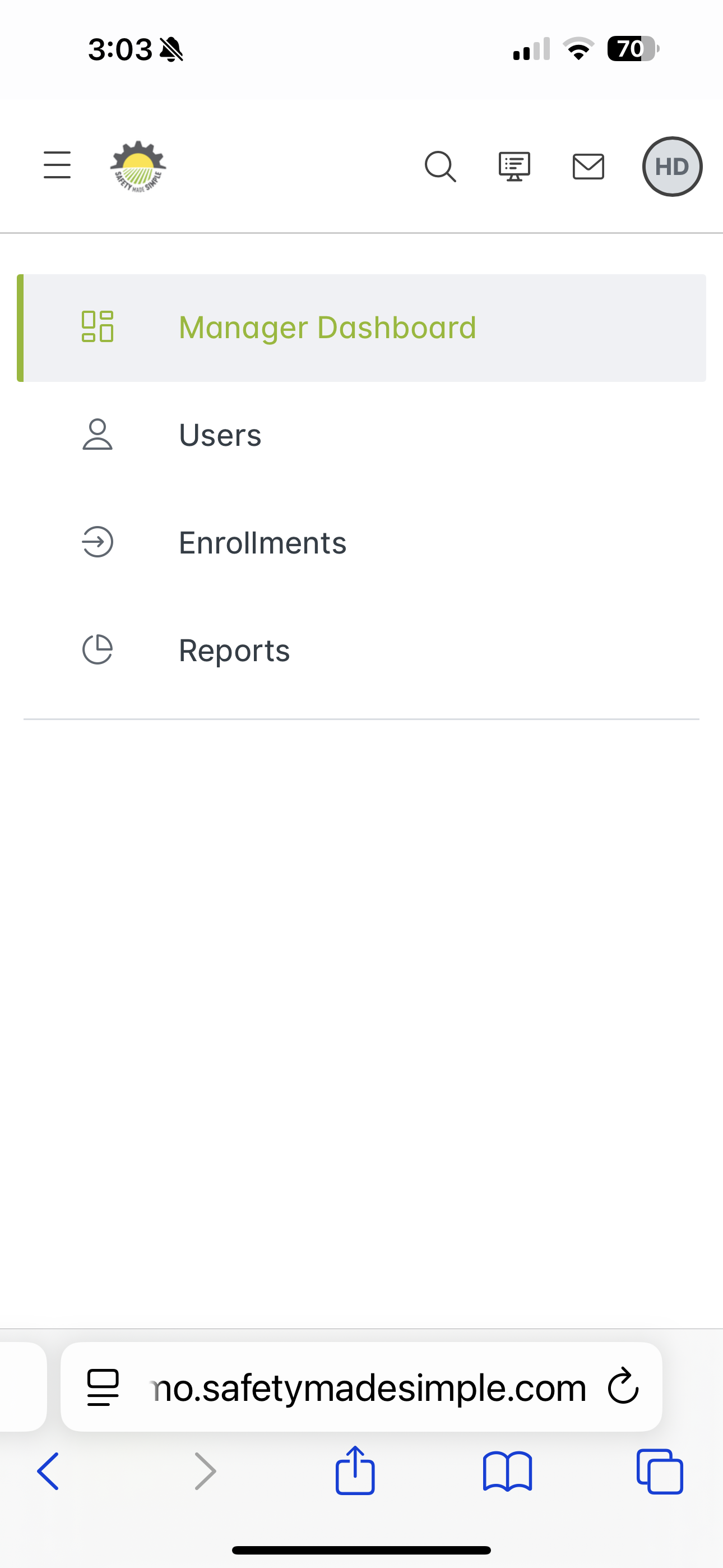
Task: Open the search magnifier icon
Action: (440, 166)
